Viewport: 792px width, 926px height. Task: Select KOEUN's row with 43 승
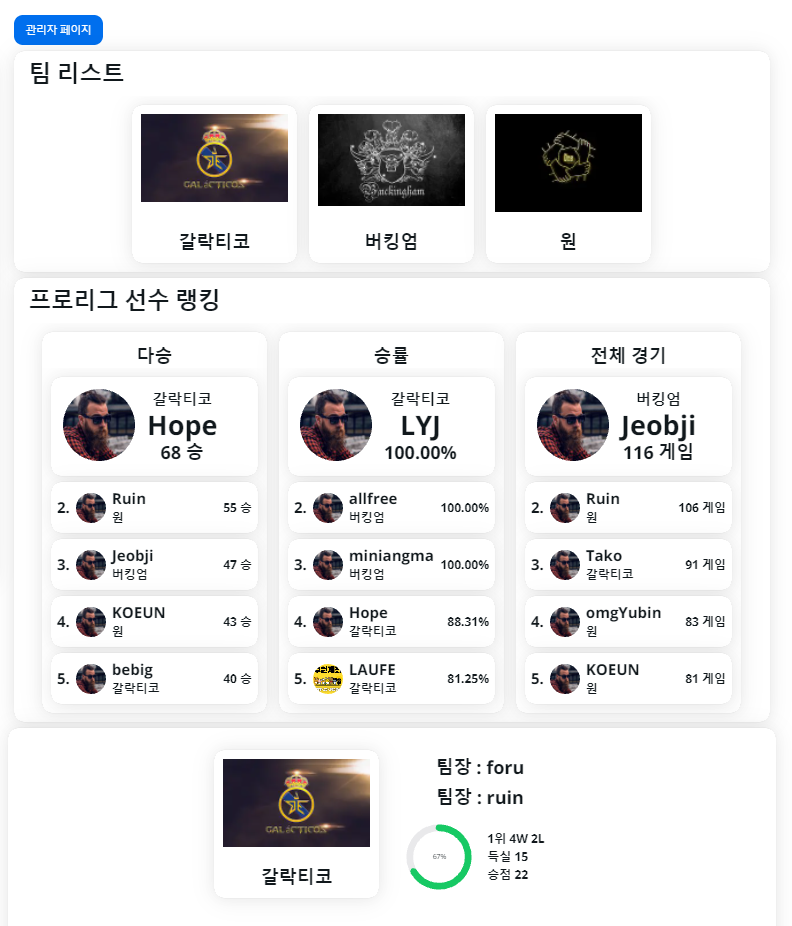[154, 622]
